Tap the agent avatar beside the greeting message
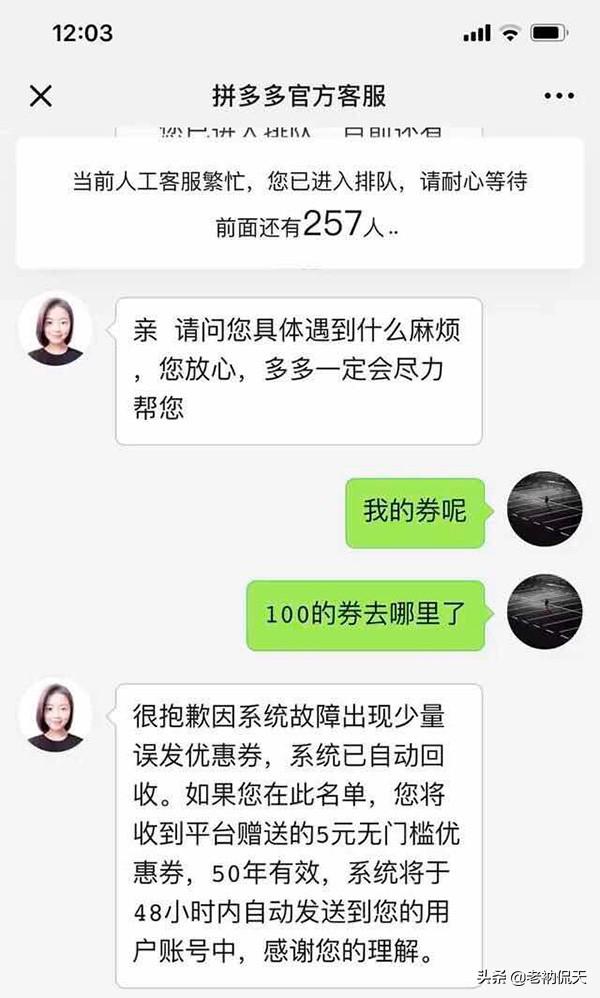Screen dimensions: 600x998 (55, 328)
